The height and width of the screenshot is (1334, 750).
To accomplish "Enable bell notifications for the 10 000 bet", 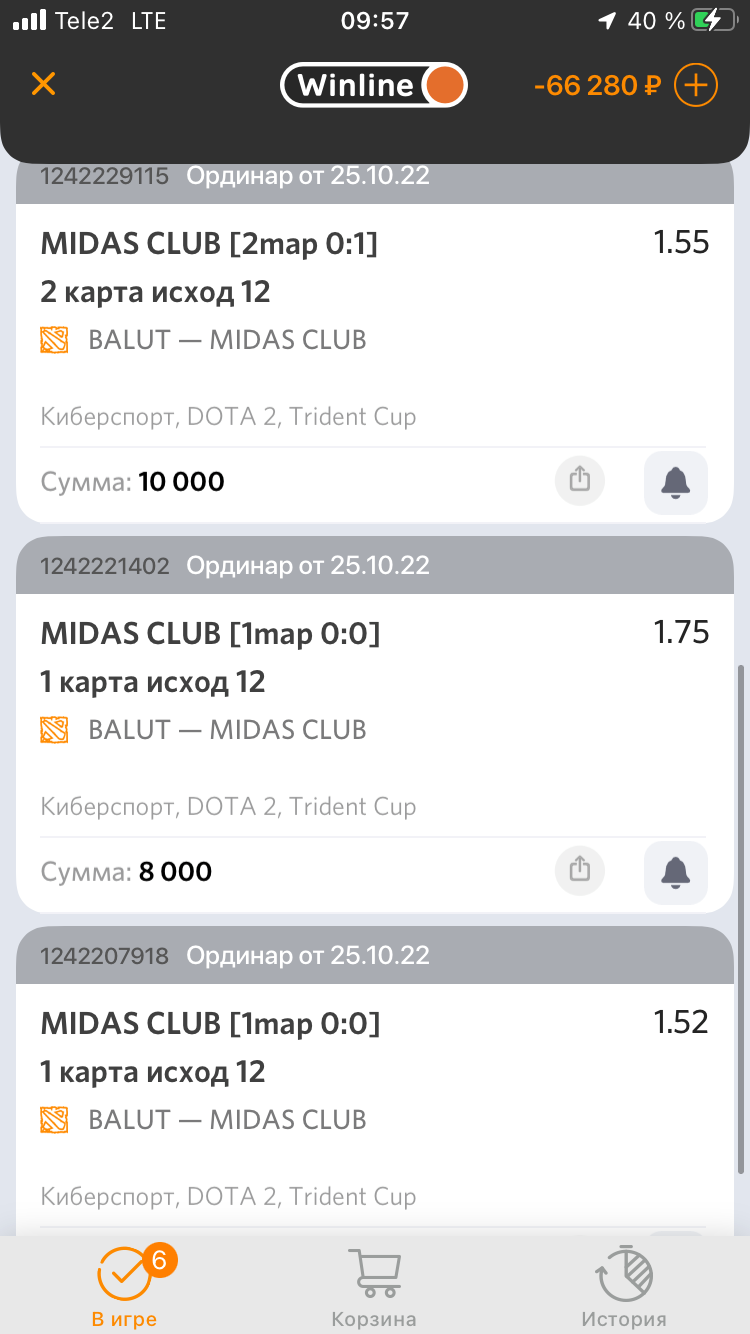I will coord(676,482).
